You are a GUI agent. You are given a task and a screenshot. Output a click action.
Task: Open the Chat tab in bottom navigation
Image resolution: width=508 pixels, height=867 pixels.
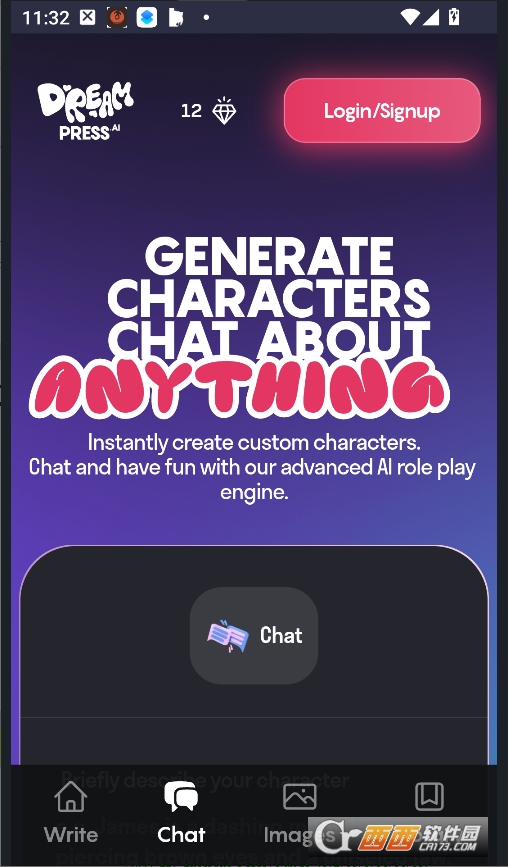[x=181, y=812]
